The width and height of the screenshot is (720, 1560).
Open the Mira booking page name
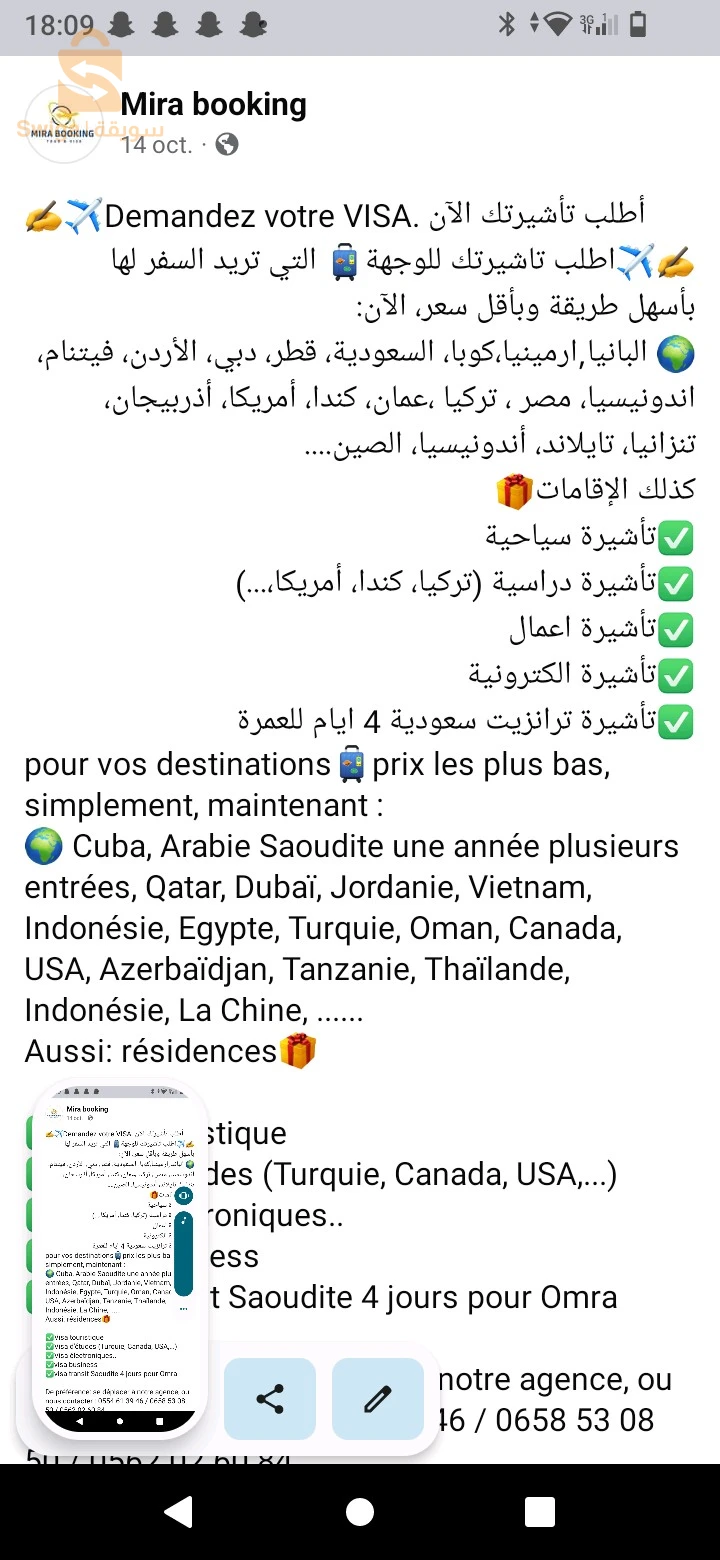213,104
